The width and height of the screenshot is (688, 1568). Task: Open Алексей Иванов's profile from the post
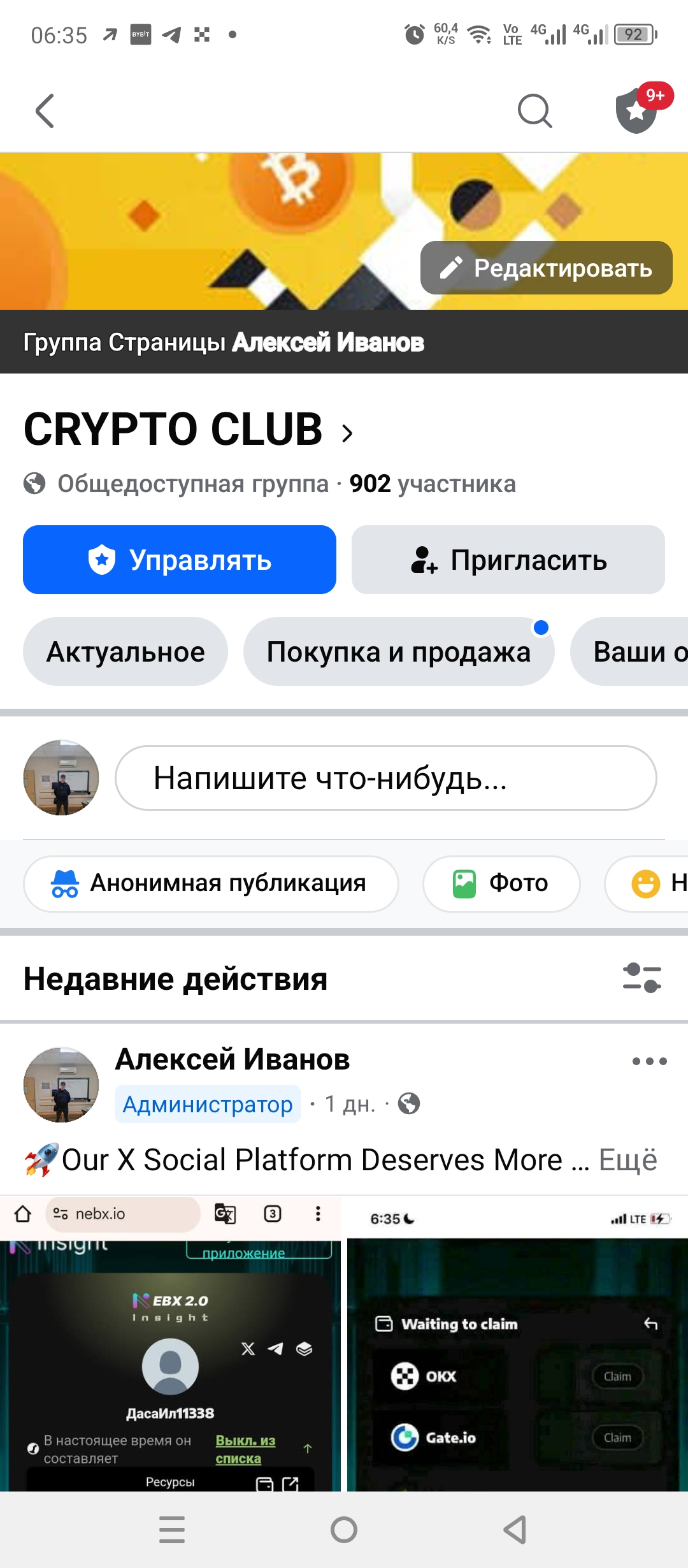click(233, 1059)
